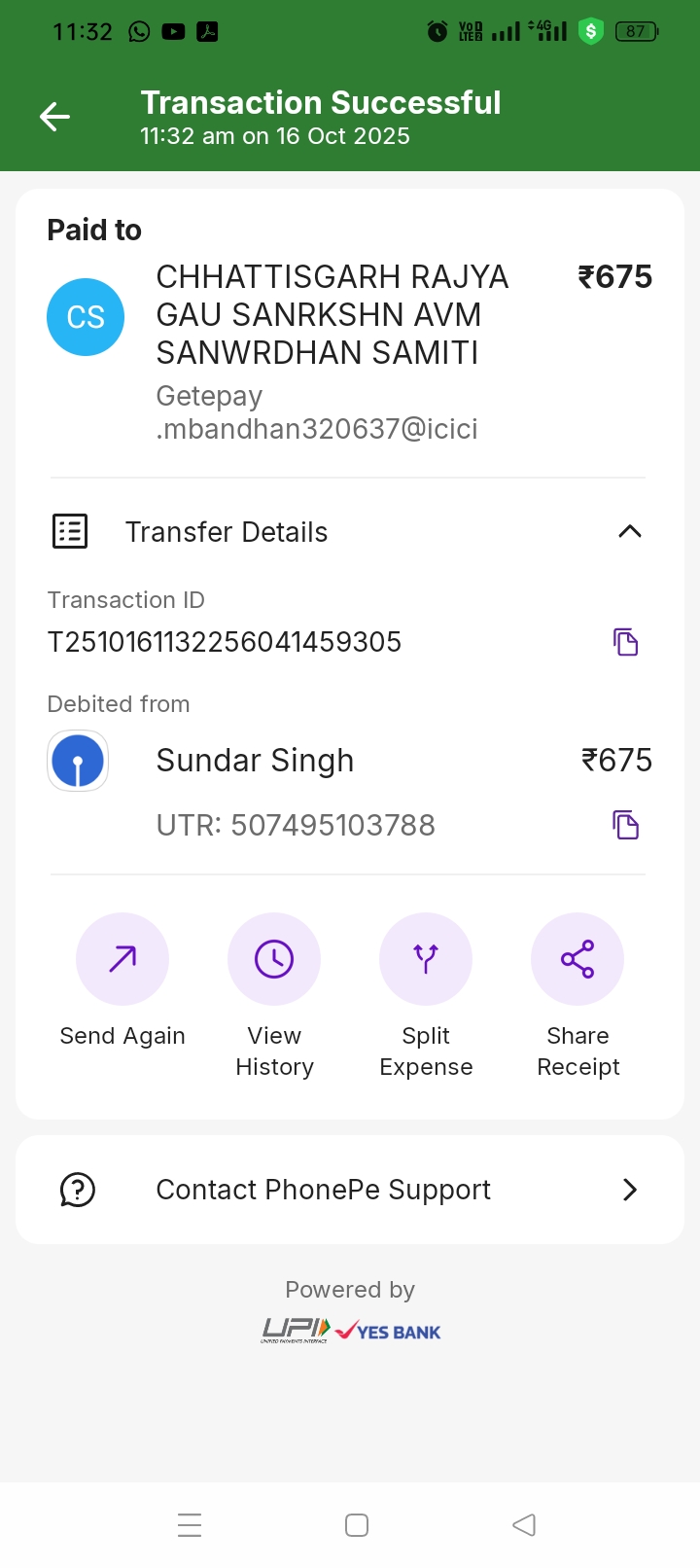Viewport: 700px width, 1568px height.
Task: Tap Send Again to repeat payment
Action: [122, 960]
